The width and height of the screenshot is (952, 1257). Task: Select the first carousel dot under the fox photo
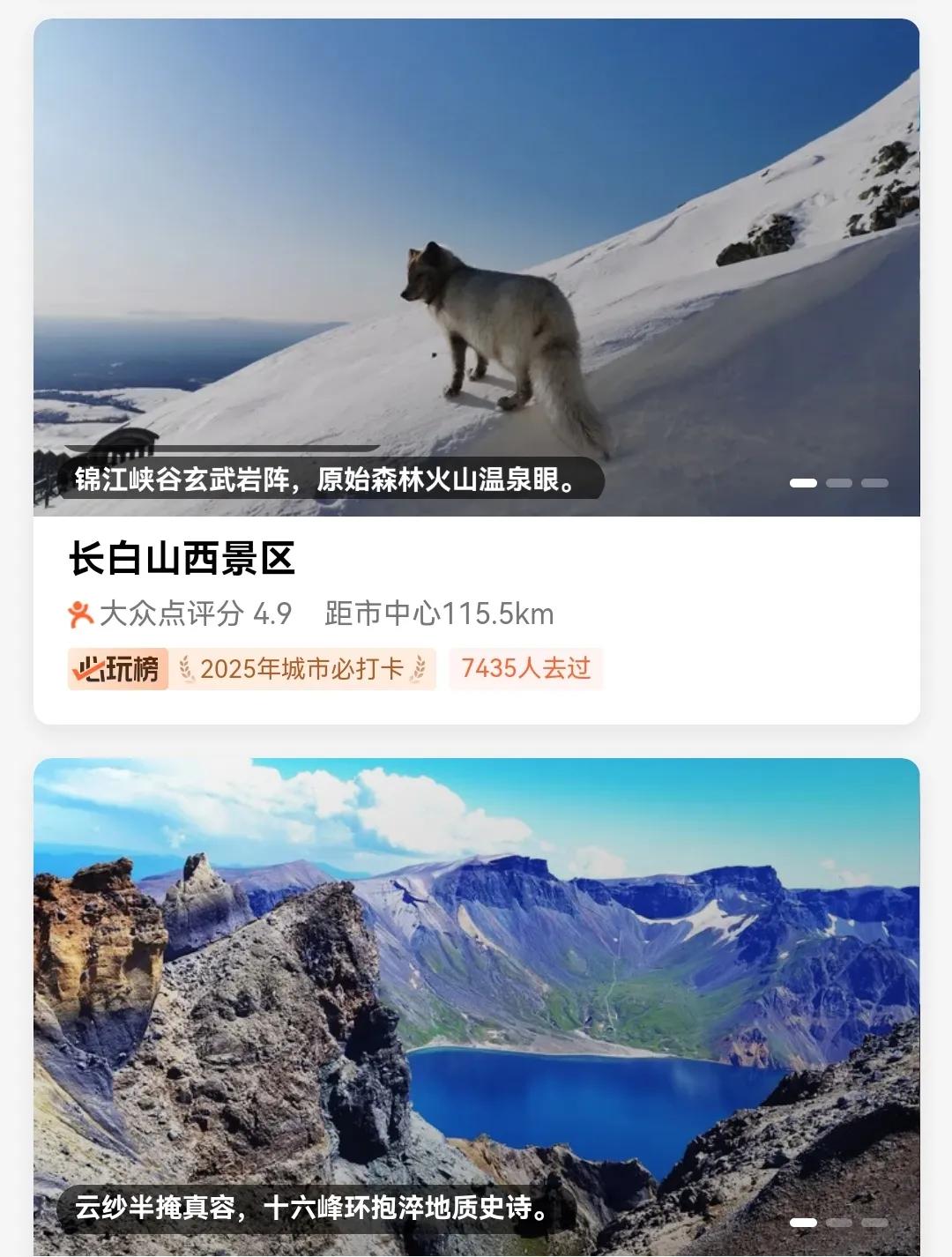[x=802, y=482]
